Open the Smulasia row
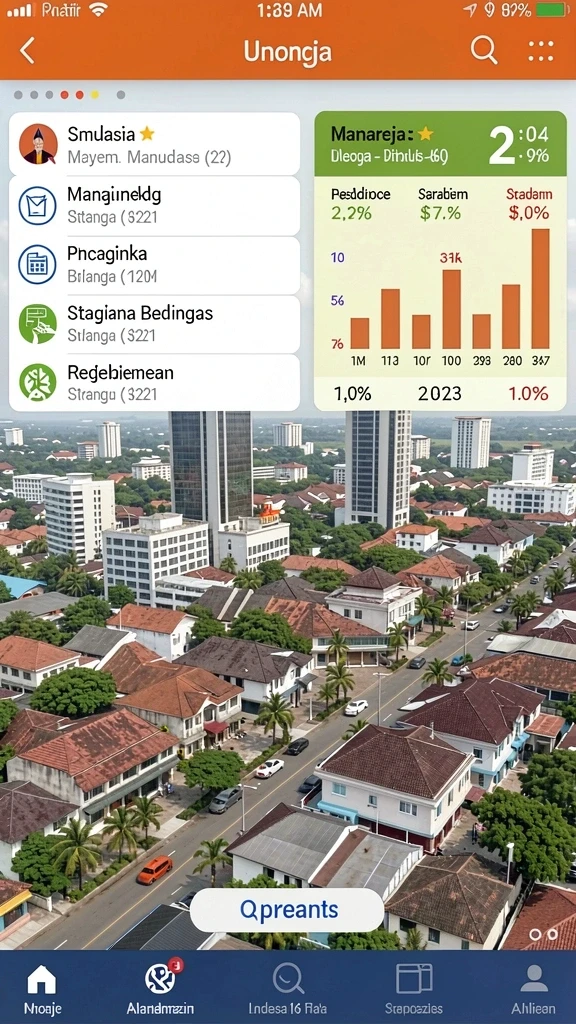 155,144
